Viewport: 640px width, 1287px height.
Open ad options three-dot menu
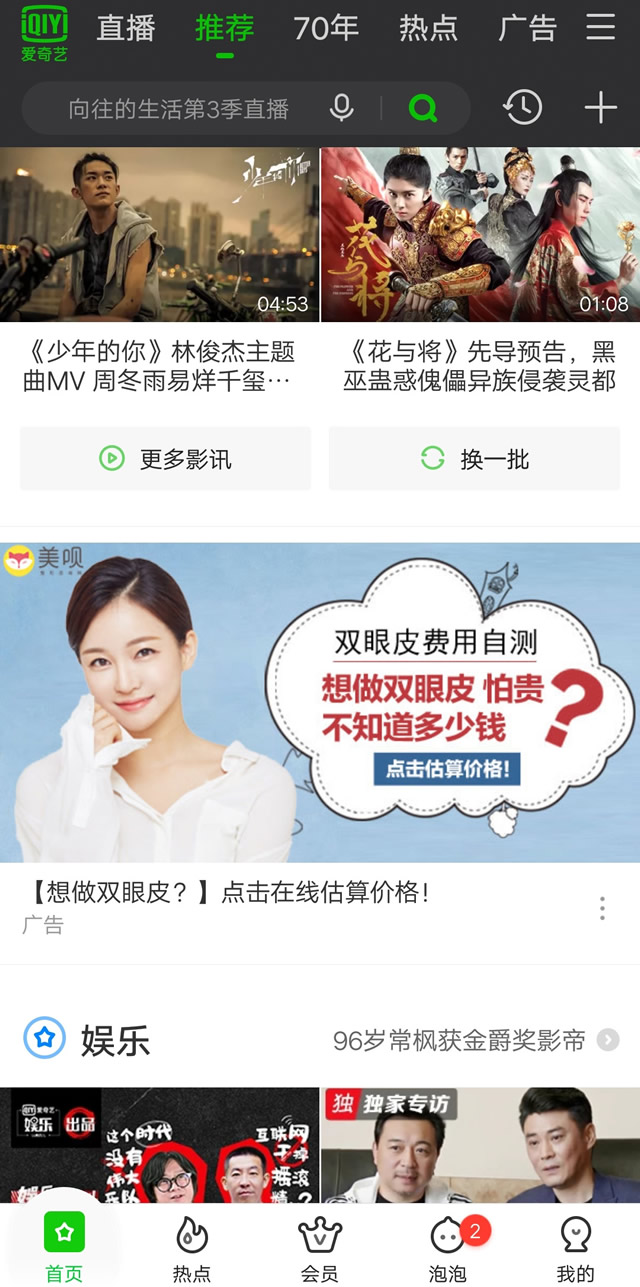[x=602, y=908]
